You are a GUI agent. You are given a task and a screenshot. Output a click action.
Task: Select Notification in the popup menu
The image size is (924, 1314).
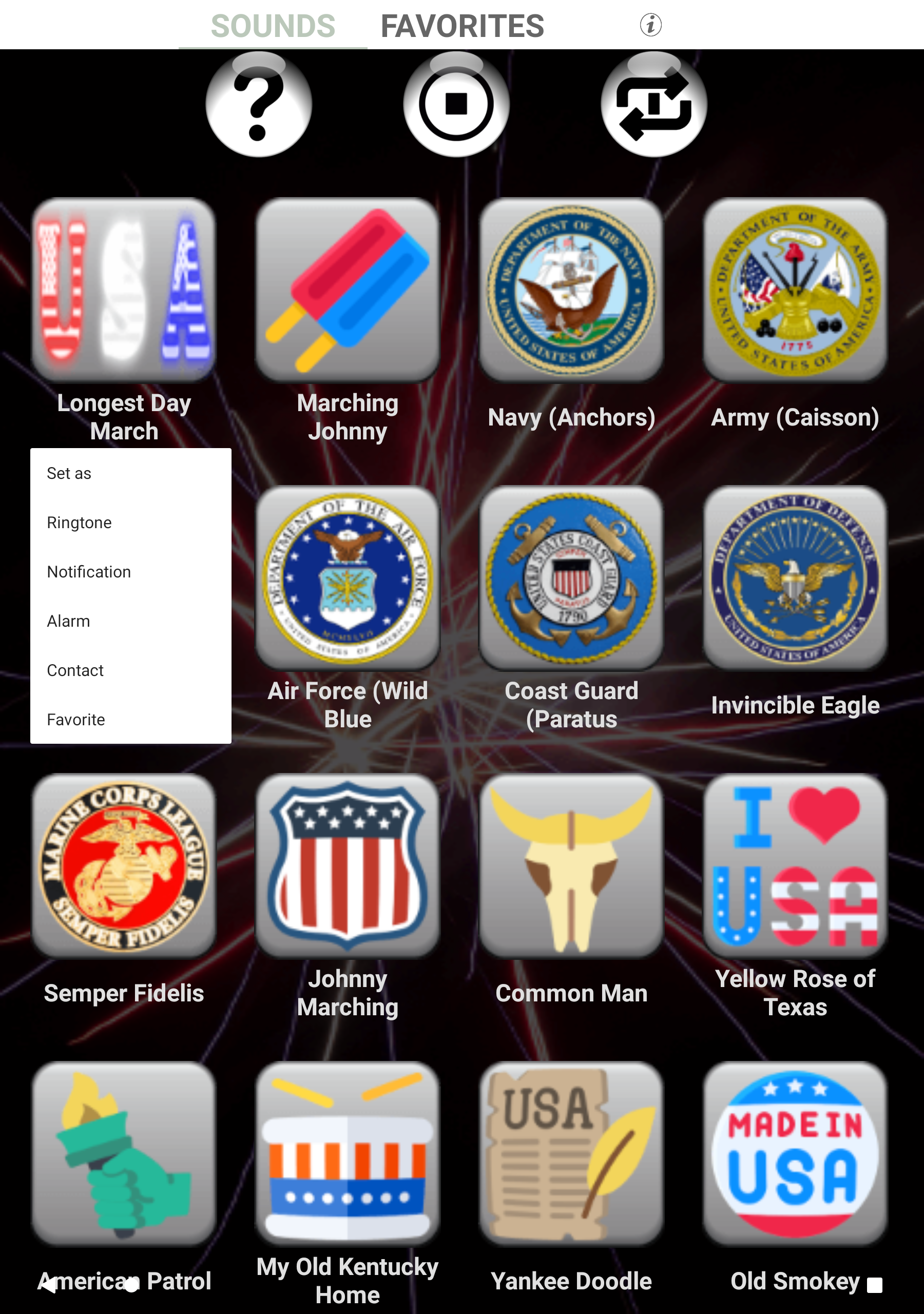89,572
